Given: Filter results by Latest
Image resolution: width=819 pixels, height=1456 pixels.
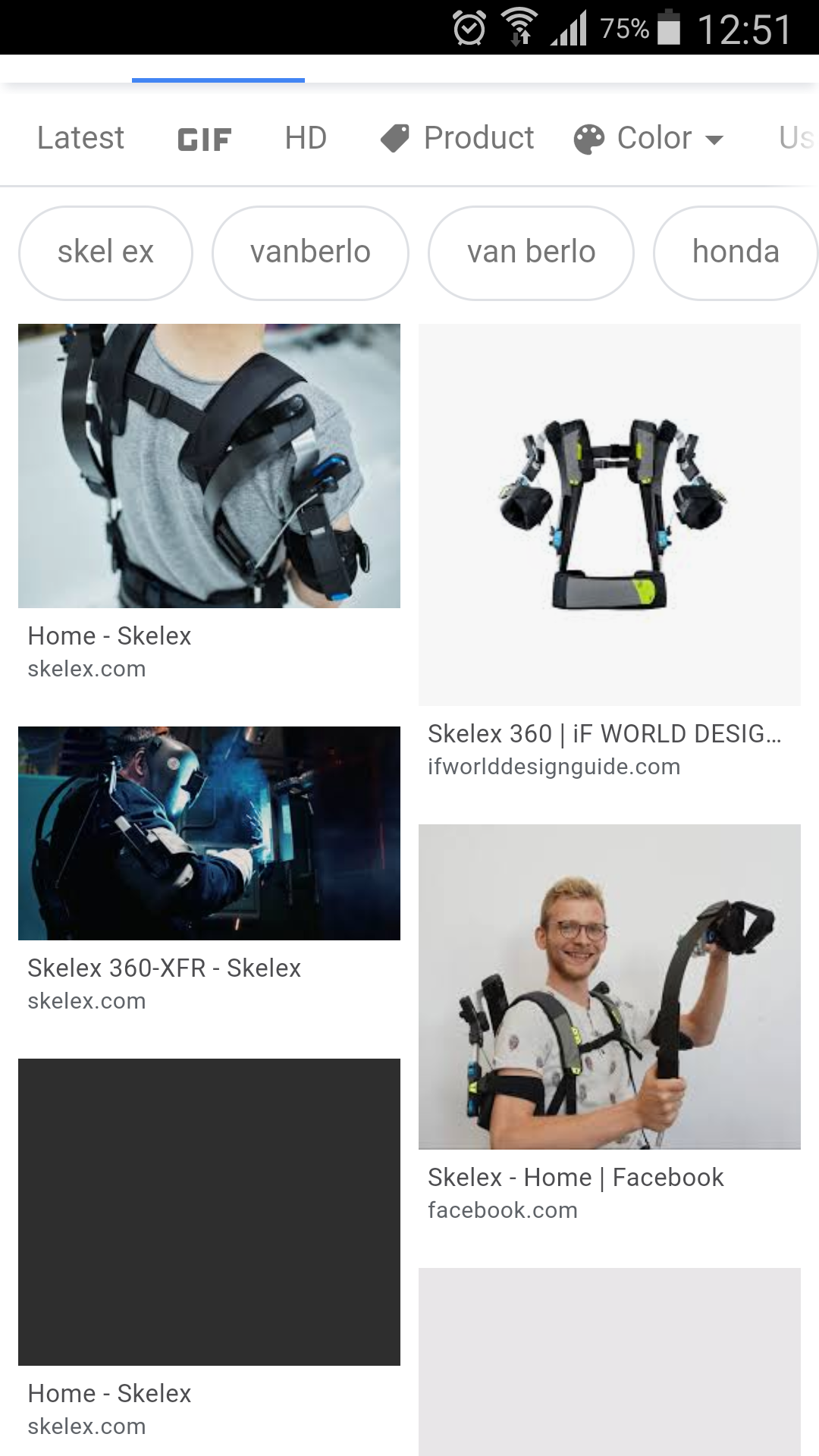Looking at the screenshot, I should point(80,138).
